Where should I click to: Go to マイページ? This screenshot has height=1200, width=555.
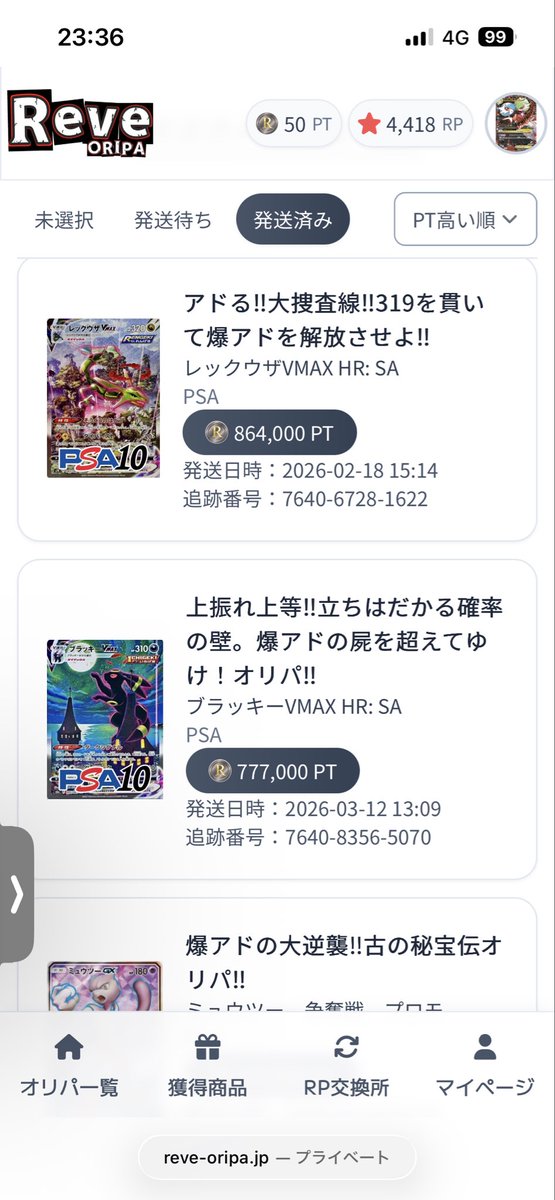click(x=485, y=1066)
